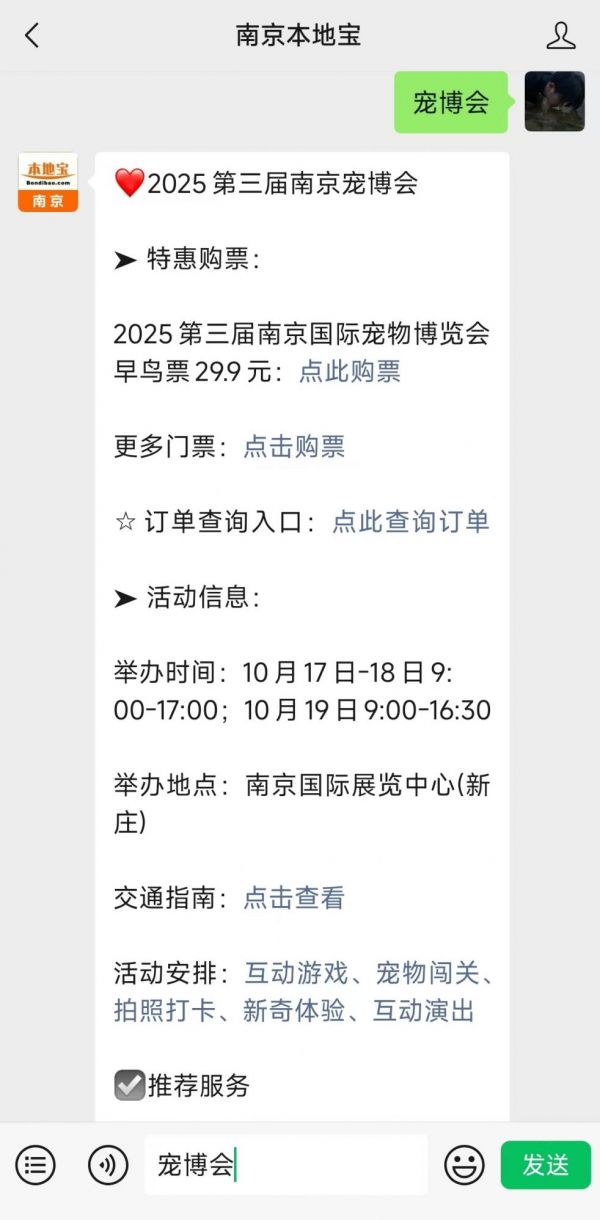The width and height of the screenshot is (600, 1220).
Task: Send the message with 发送
Action: click(x=546, y=1165)
